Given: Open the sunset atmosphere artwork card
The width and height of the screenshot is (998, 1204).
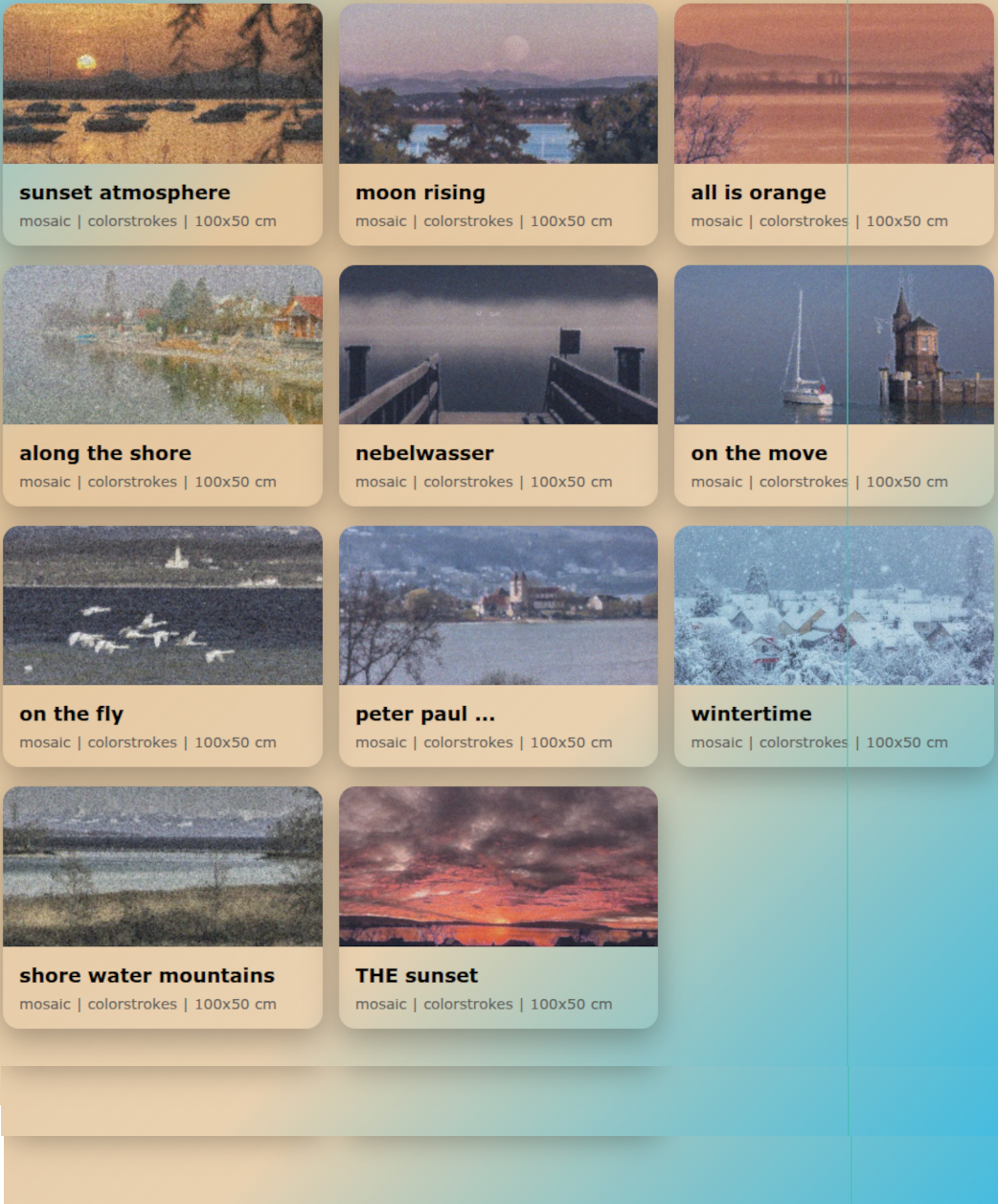Looking at the screenshot, I should [163, 125].
